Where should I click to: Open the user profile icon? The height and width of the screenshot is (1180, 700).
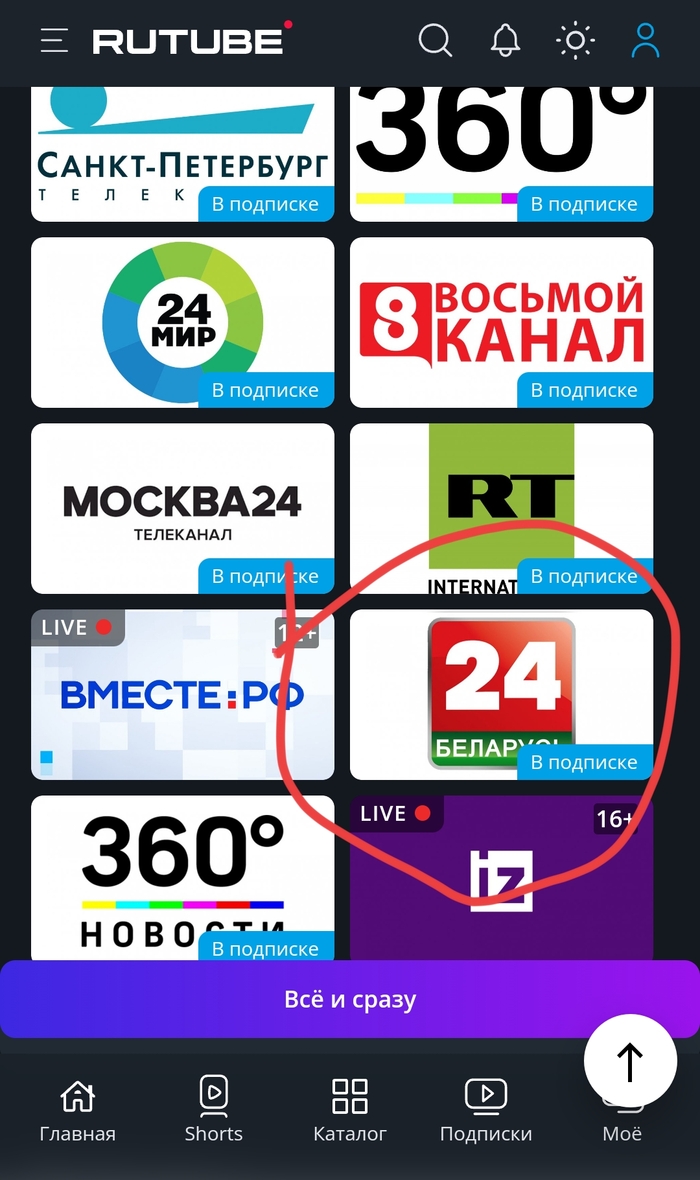tap(645, 41)
